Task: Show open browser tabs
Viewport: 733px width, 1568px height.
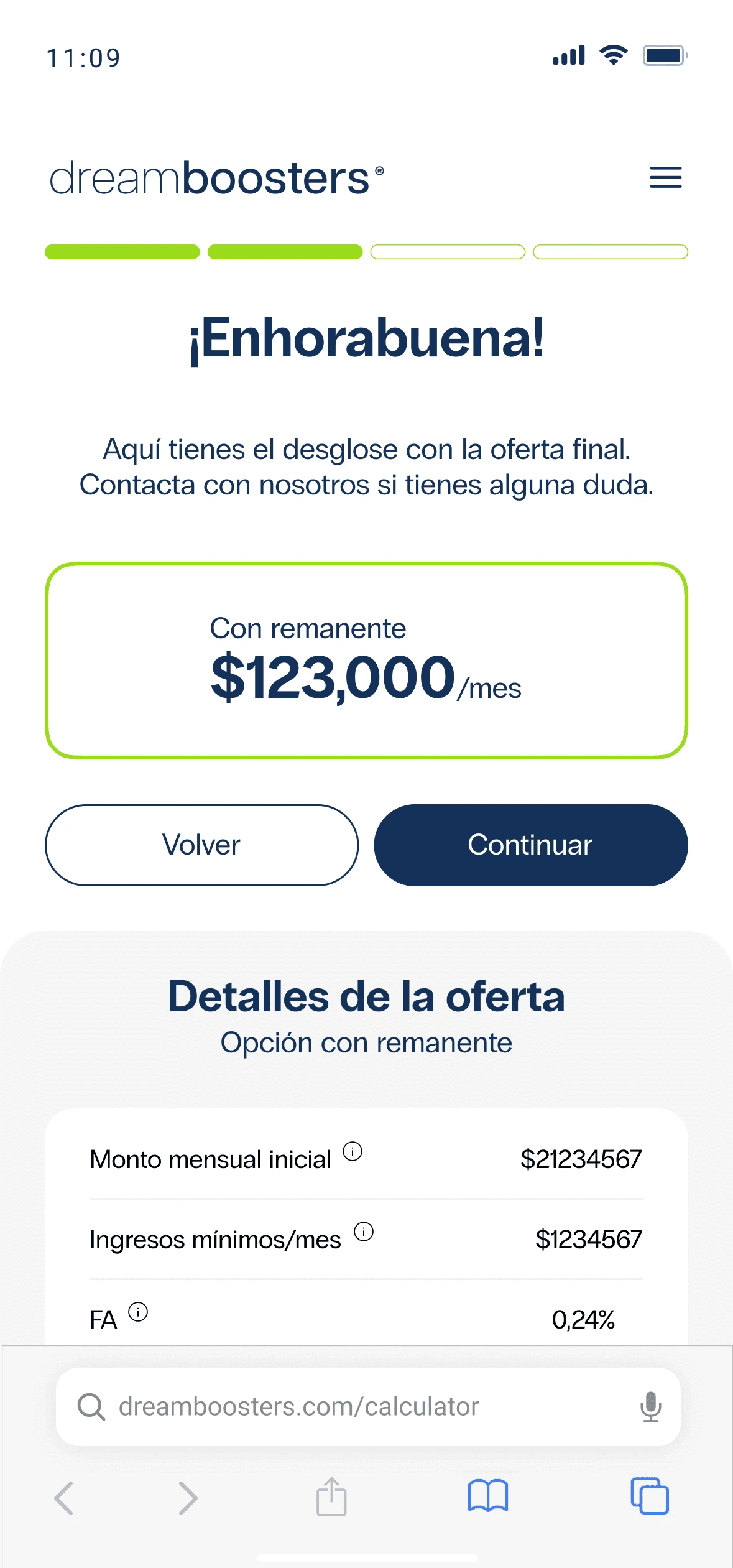Action: click(650, 1496)
